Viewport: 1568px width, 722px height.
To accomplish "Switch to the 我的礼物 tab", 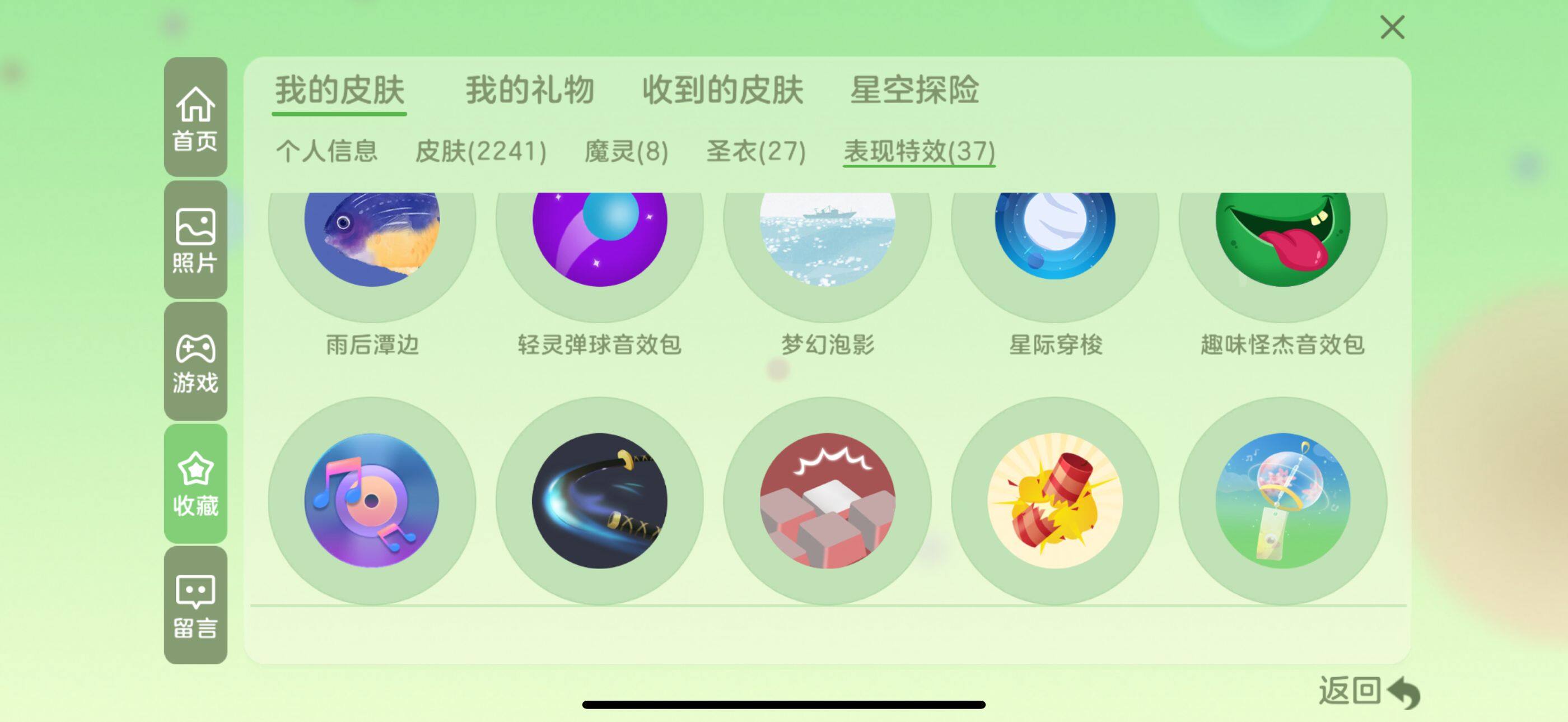I will (530, 90).
